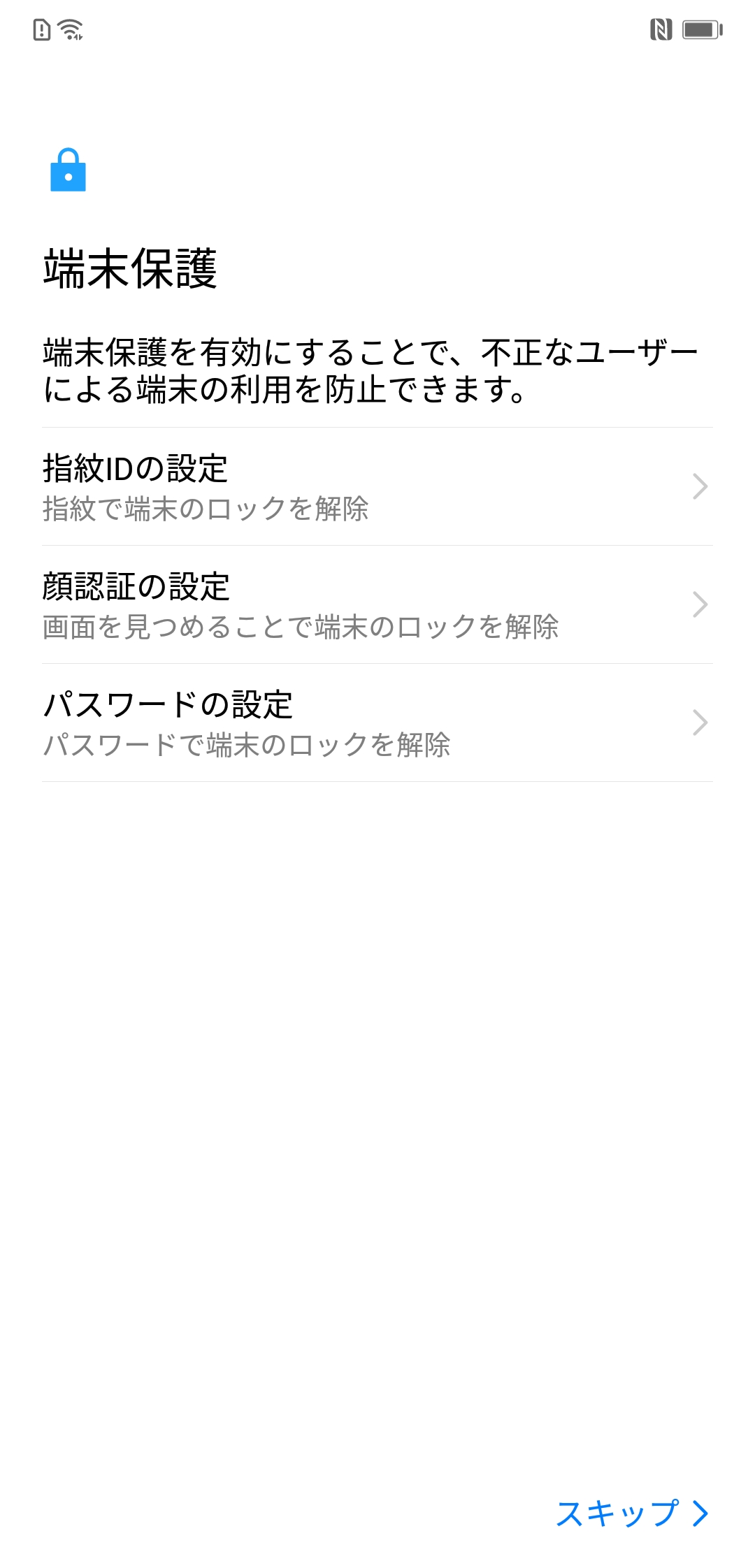Click the device protection description text
Screen dimensions: 755x1568
(x=371, y=370)
